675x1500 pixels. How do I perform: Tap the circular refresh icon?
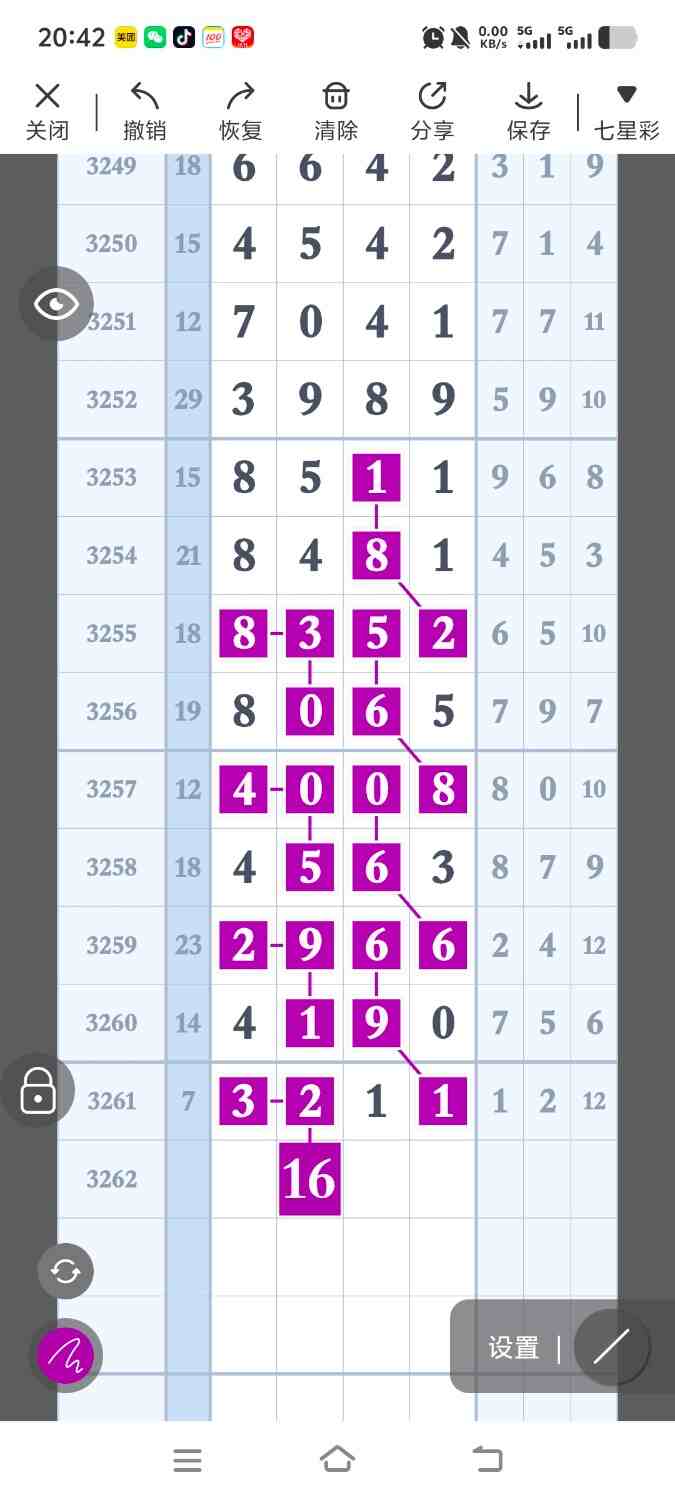point(66,1271)
